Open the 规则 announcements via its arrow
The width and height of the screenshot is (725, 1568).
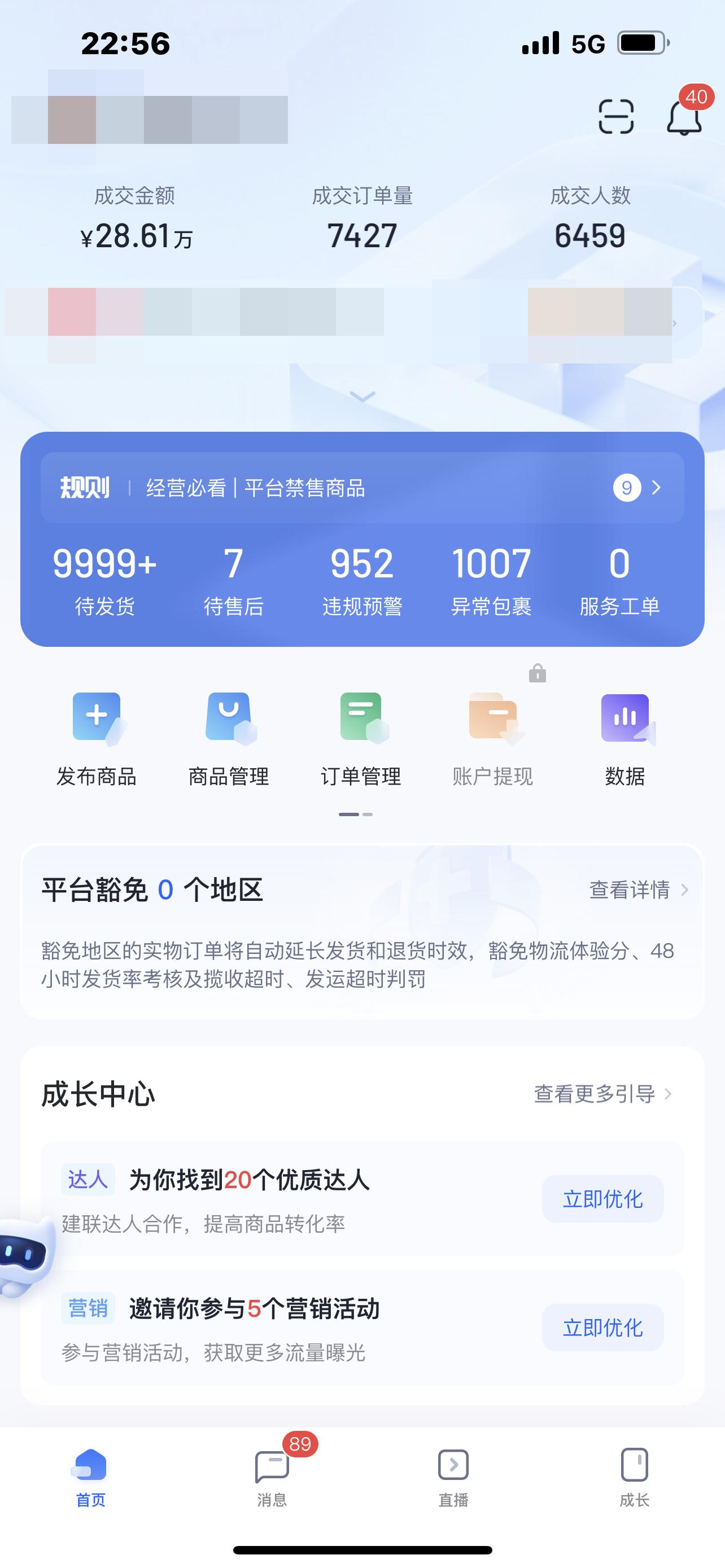click(656, 488)
